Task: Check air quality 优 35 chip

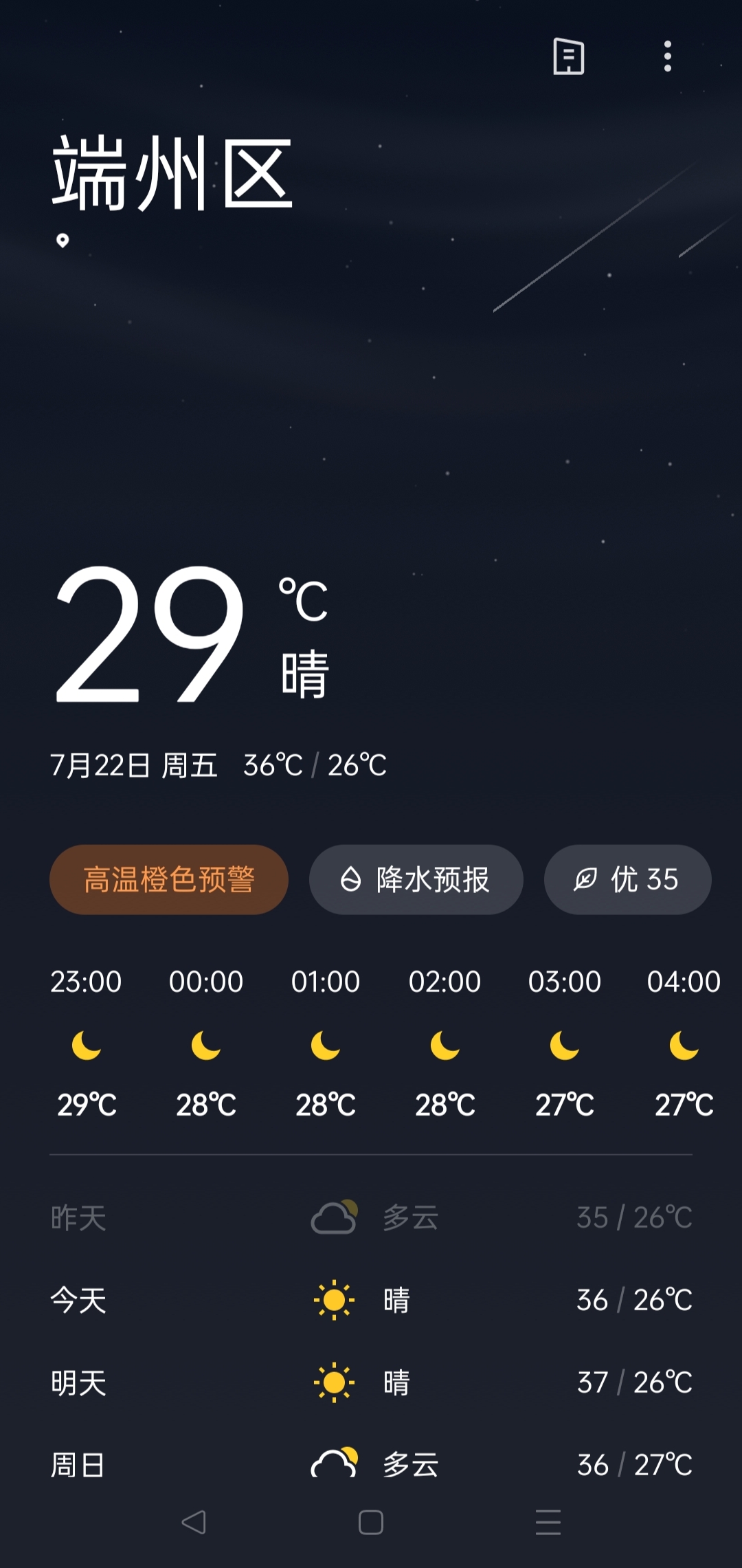Action: 627,879
